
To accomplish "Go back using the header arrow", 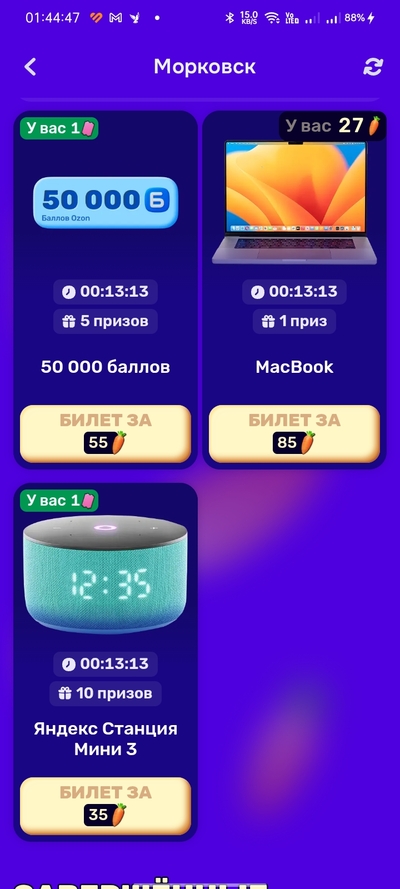I will tap(30, 67).
